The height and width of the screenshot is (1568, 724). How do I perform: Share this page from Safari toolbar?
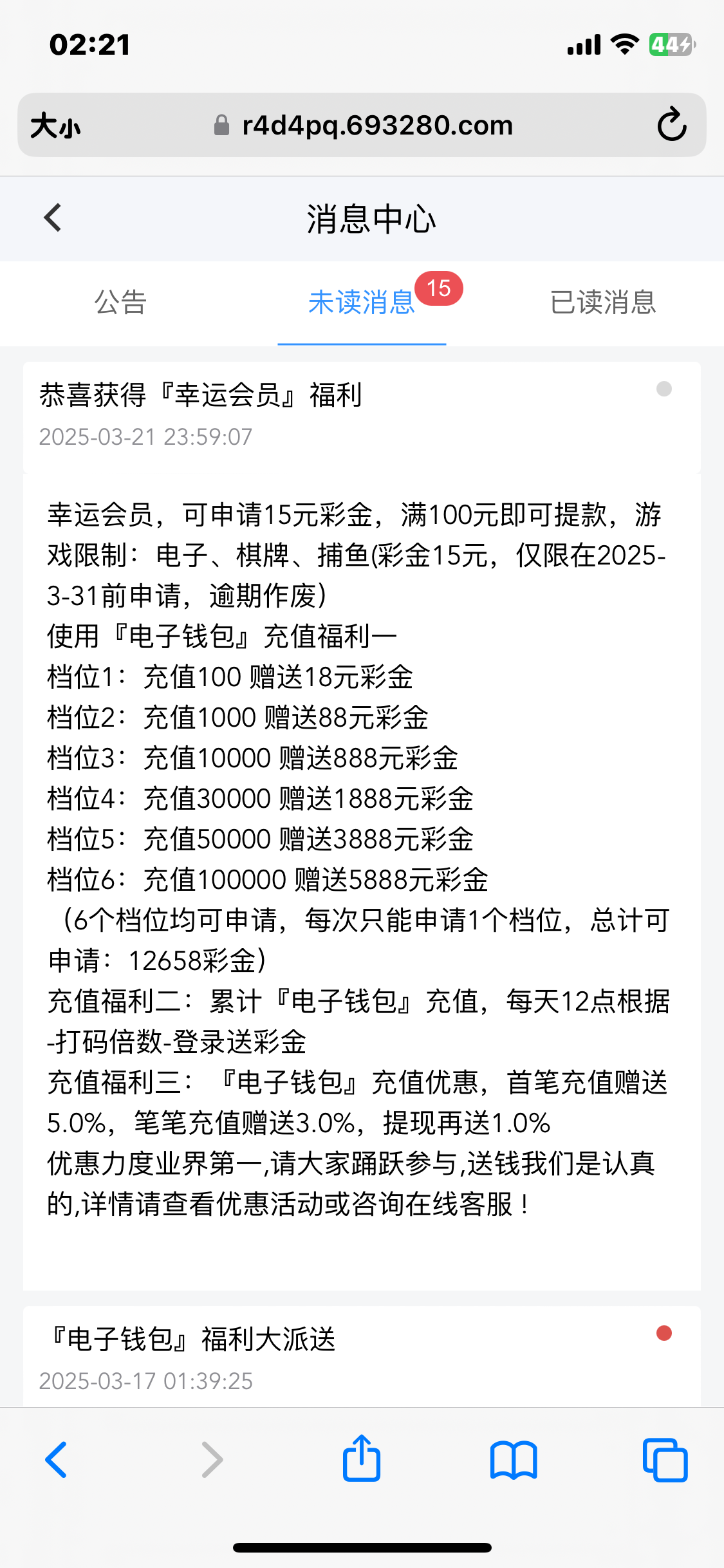tap(362, 1459)
